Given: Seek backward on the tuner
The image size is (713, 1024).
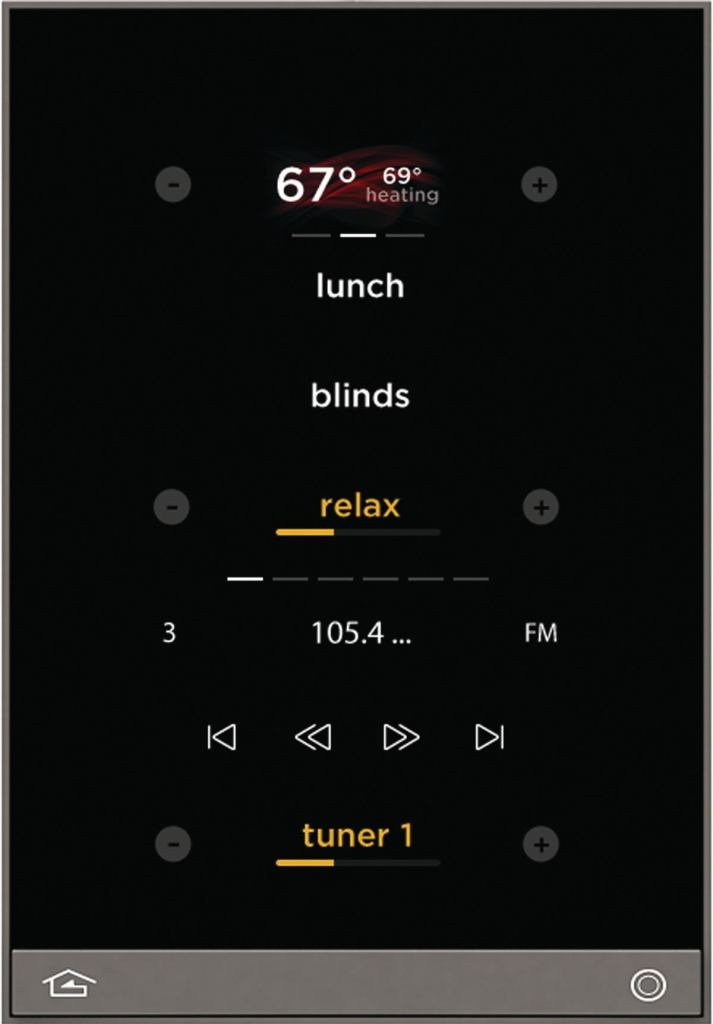Looking at the screenshot, I should (312, 738).
